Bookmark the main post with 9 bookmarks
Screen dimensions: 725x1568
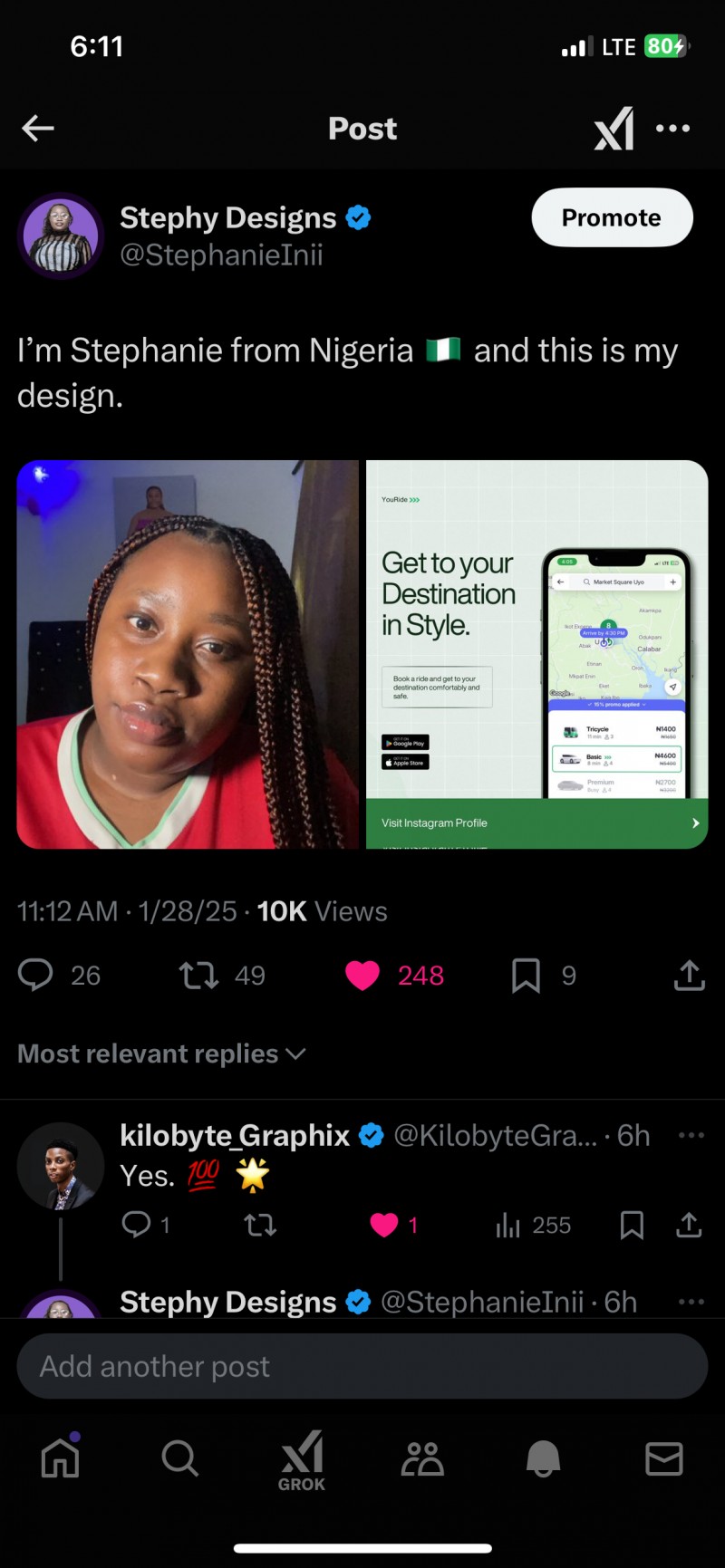pos(526,975)
